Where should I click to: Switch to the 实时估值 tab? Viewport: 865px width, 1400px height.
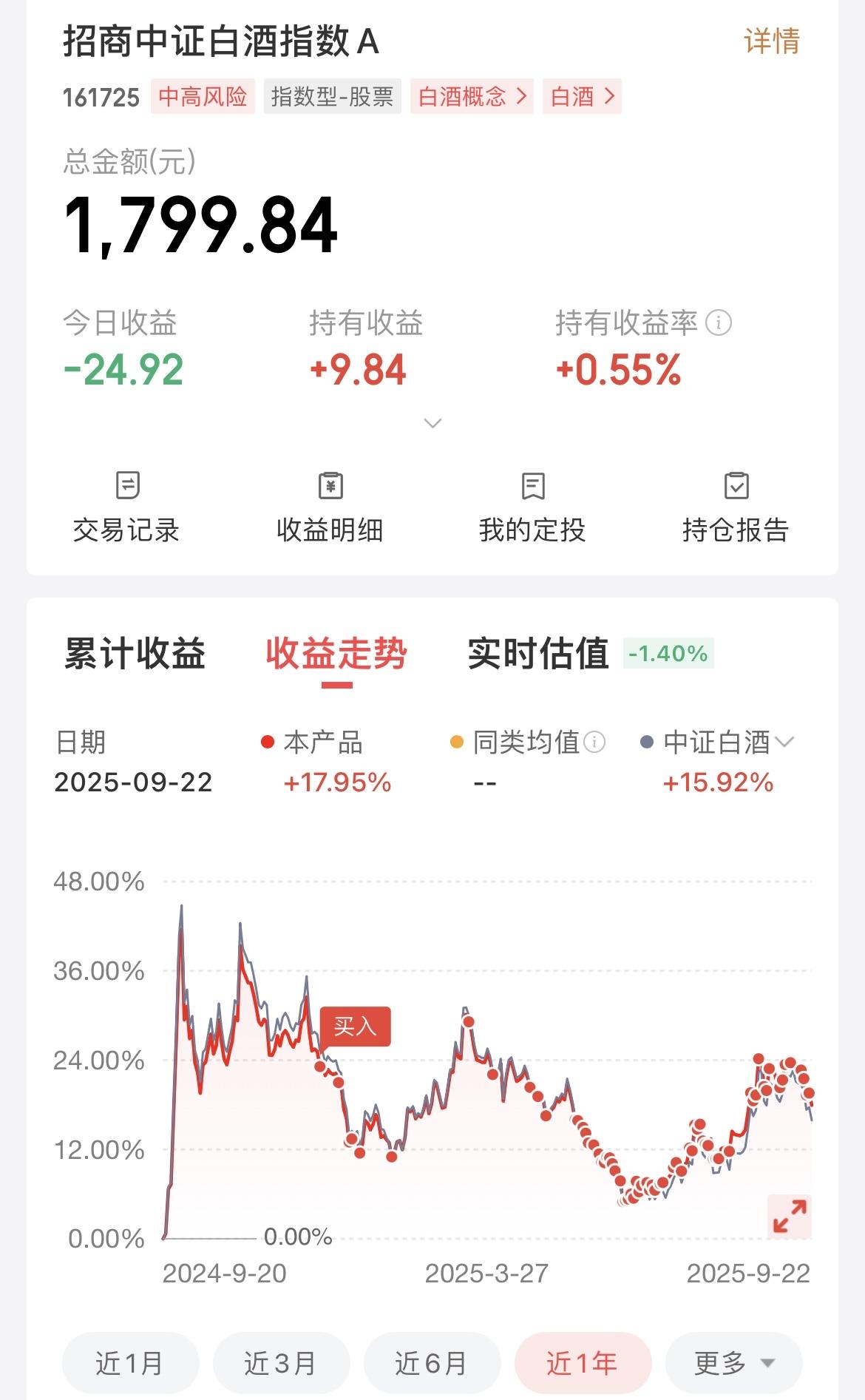pyautogui.click(x=539, y=655)
